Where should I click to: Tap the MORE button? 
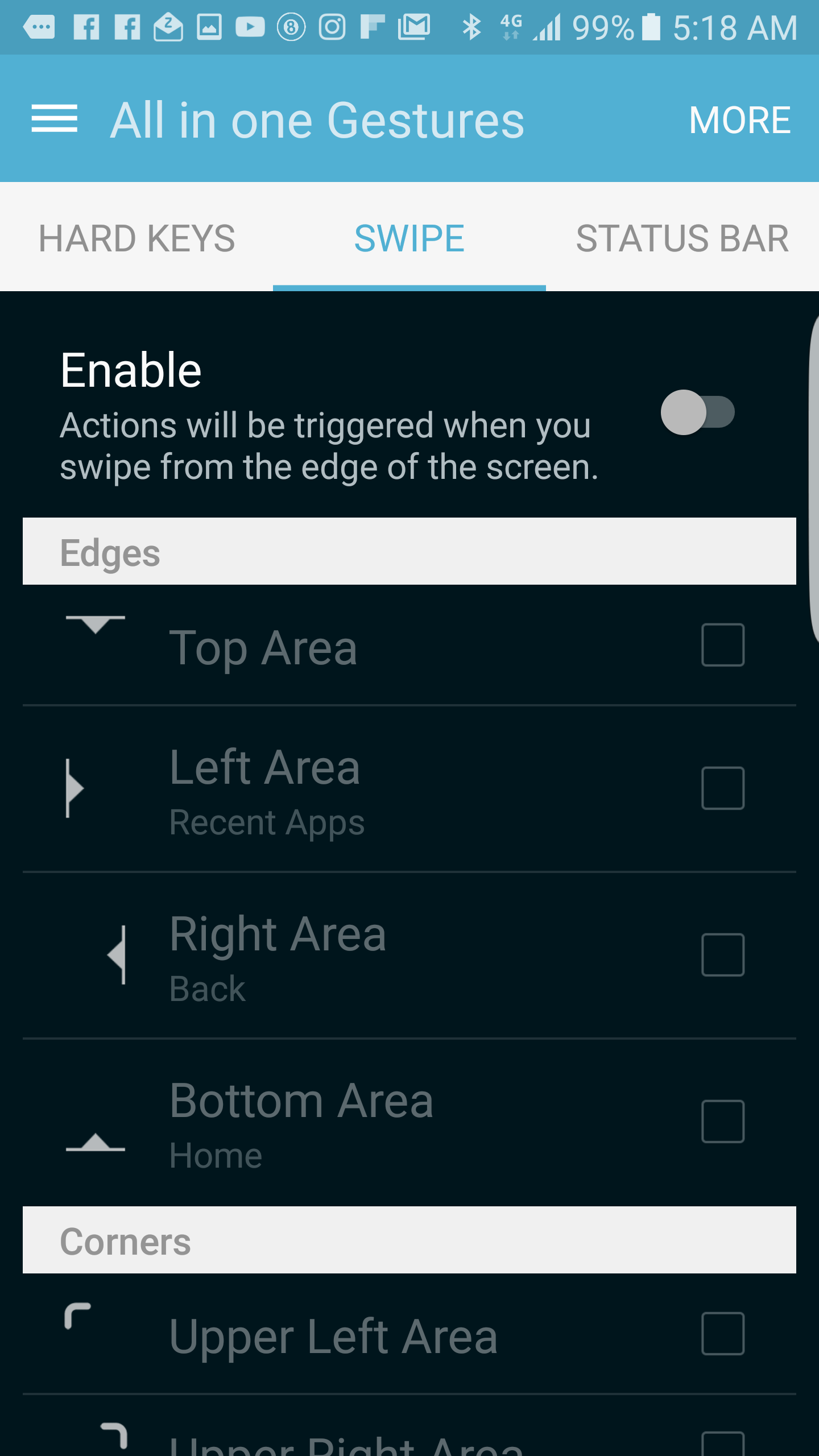pyautogui.click(x=739, y=120)
